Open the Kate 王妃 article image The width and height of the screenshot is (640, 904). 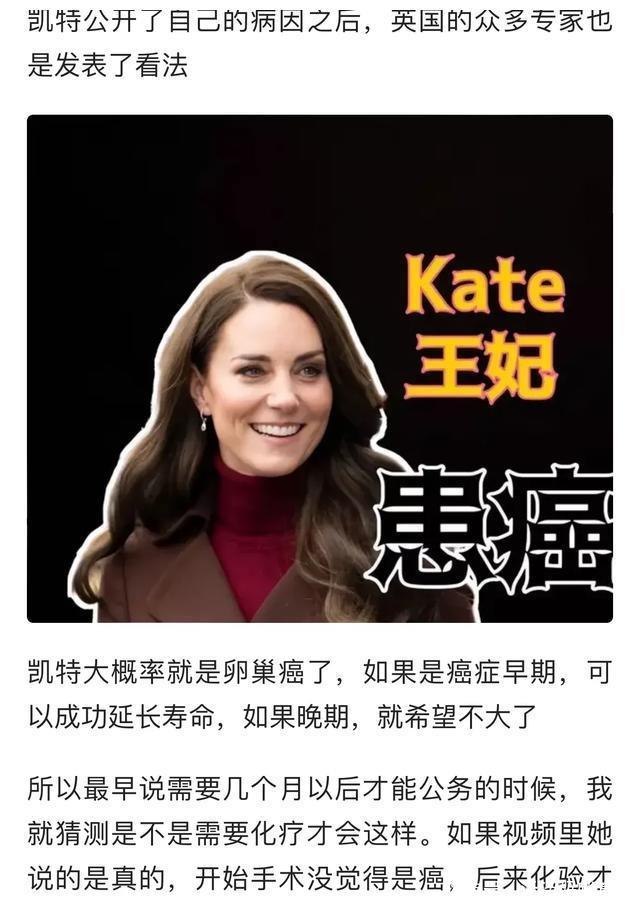tap(320, 368)
